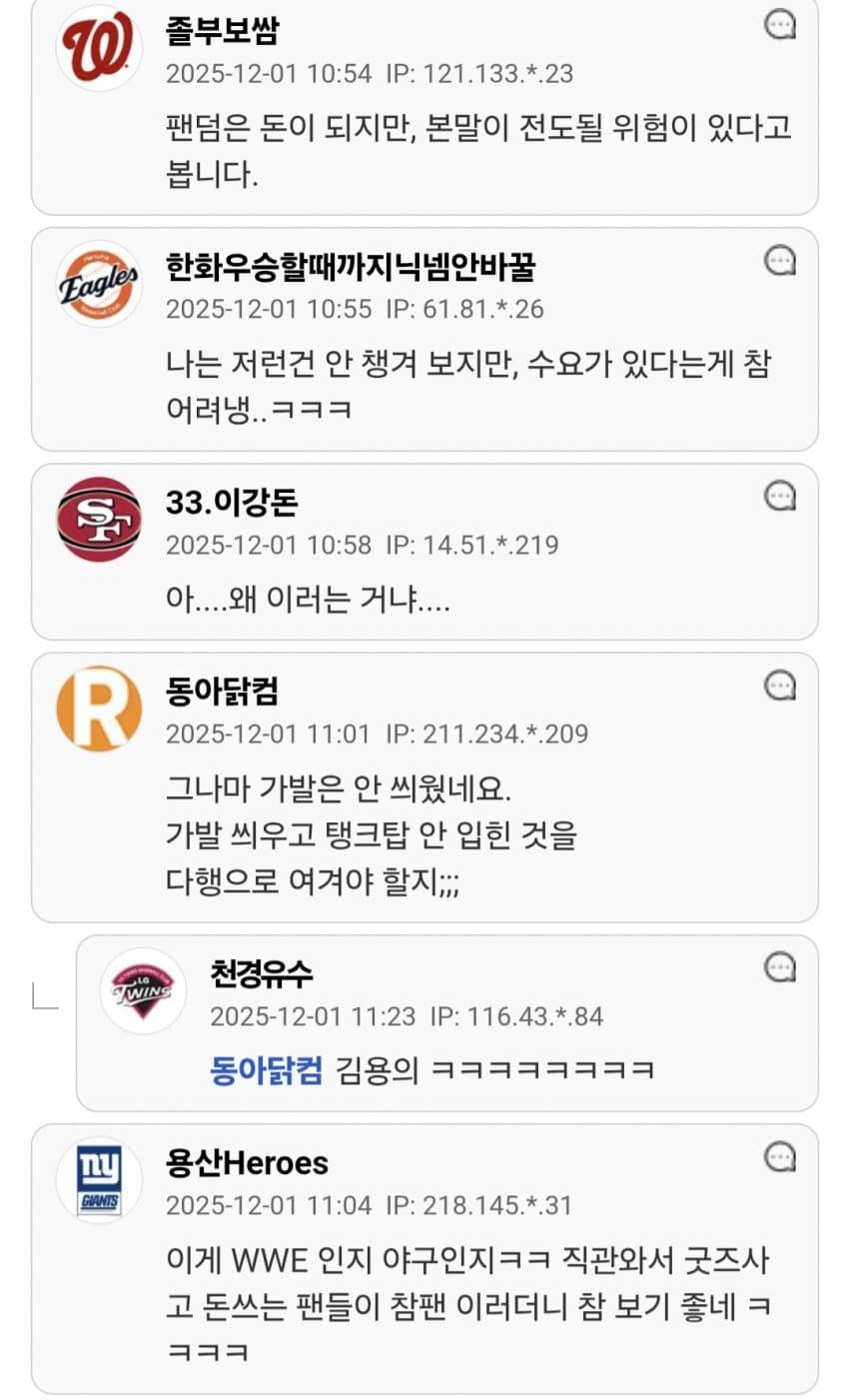Reply to 졸부보쌈's comment
The image size is (849, 1400).
(x=780, y=24)
